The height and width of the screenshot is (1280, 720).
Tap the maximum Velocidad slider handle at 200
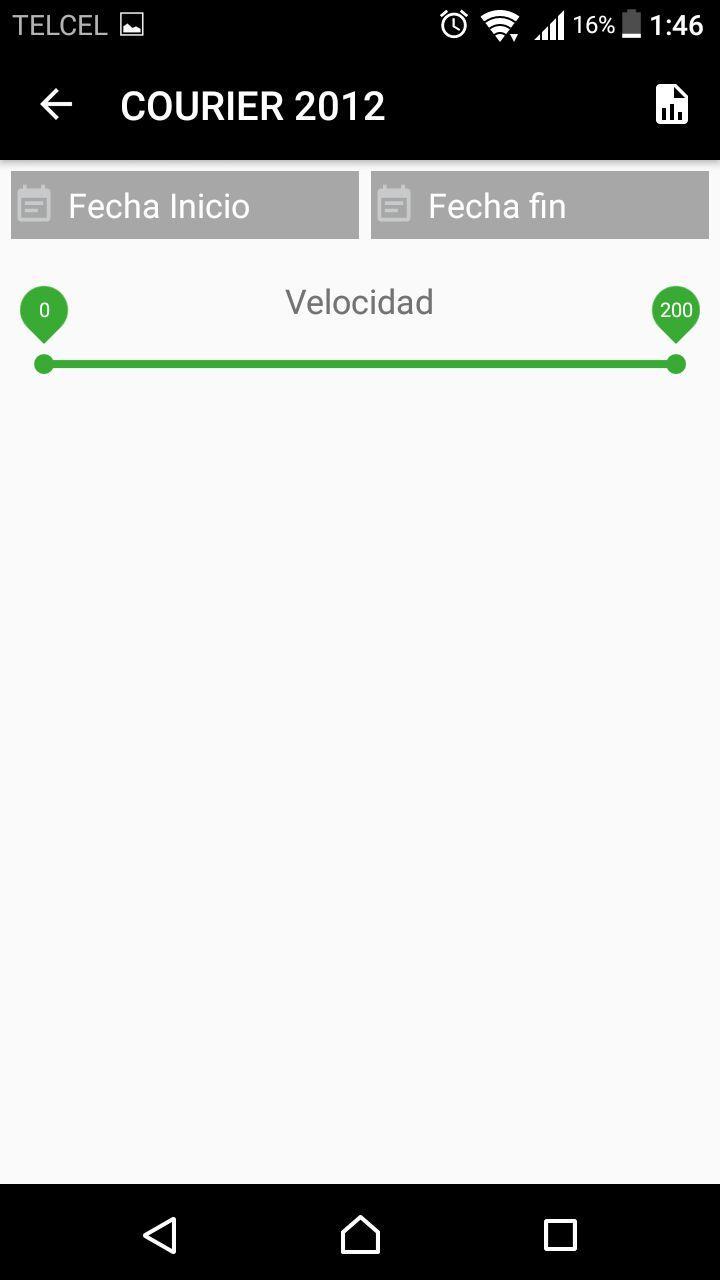(x=676, y=363)
